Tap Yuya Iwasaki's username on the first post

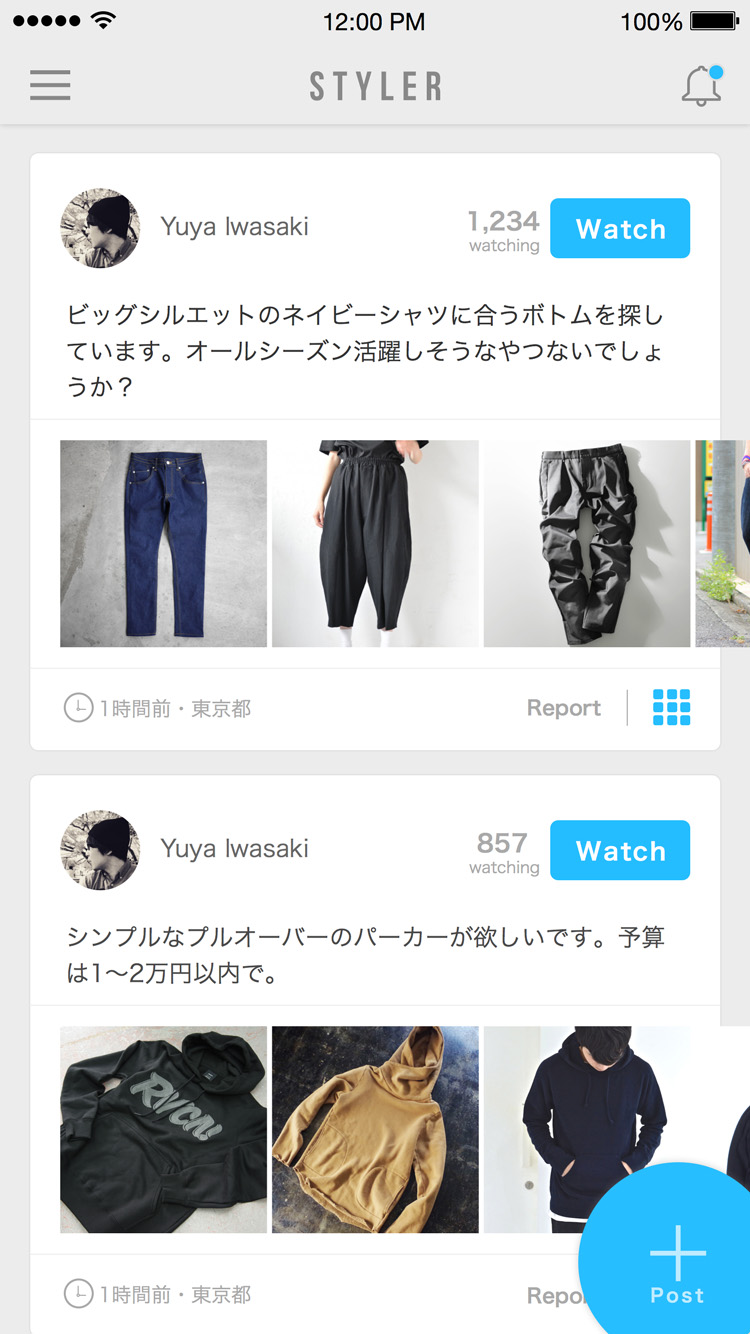click(236, 228)
